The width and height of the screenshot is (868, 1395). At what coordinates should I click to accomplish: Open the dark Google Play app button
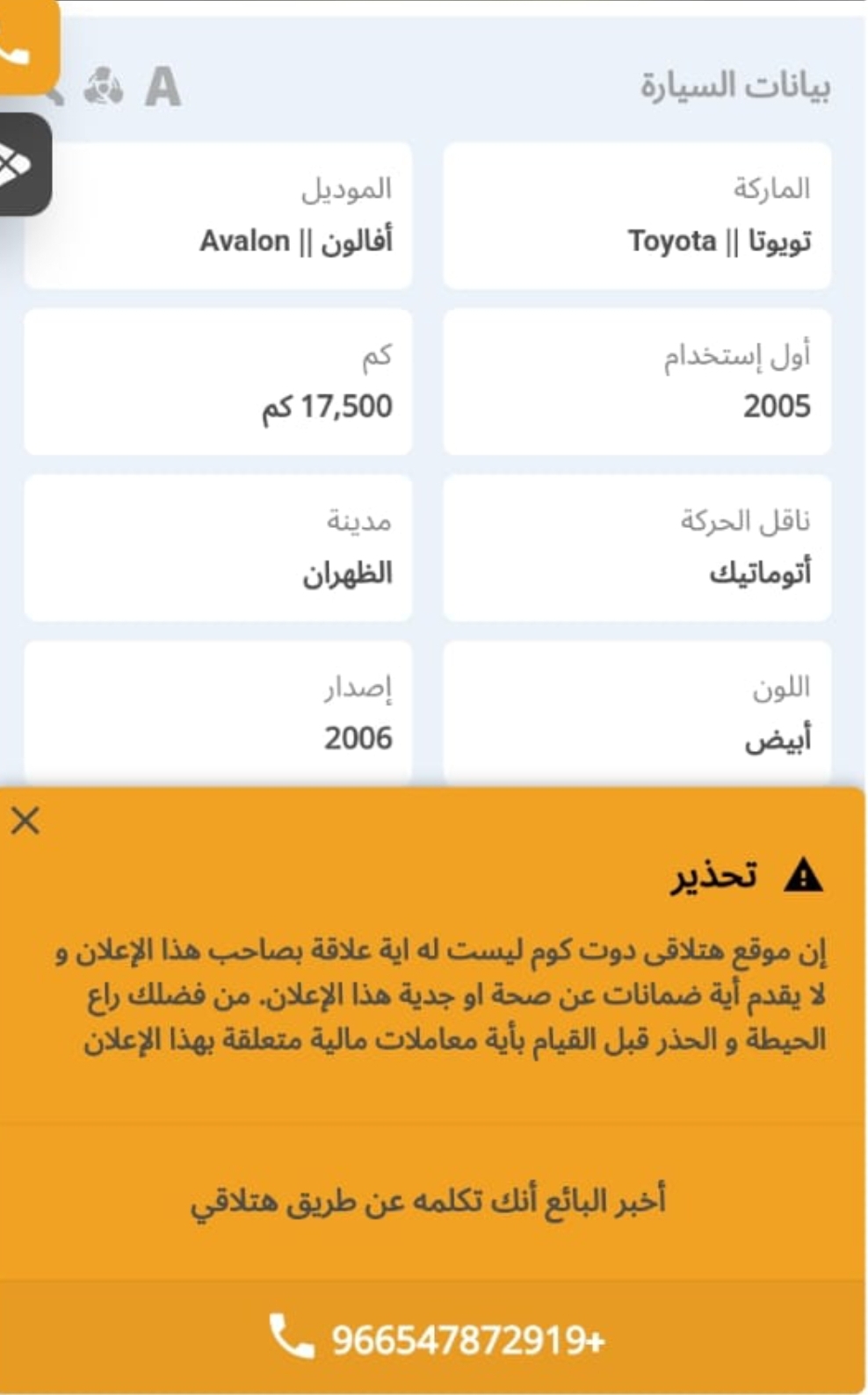pos(23,164)
